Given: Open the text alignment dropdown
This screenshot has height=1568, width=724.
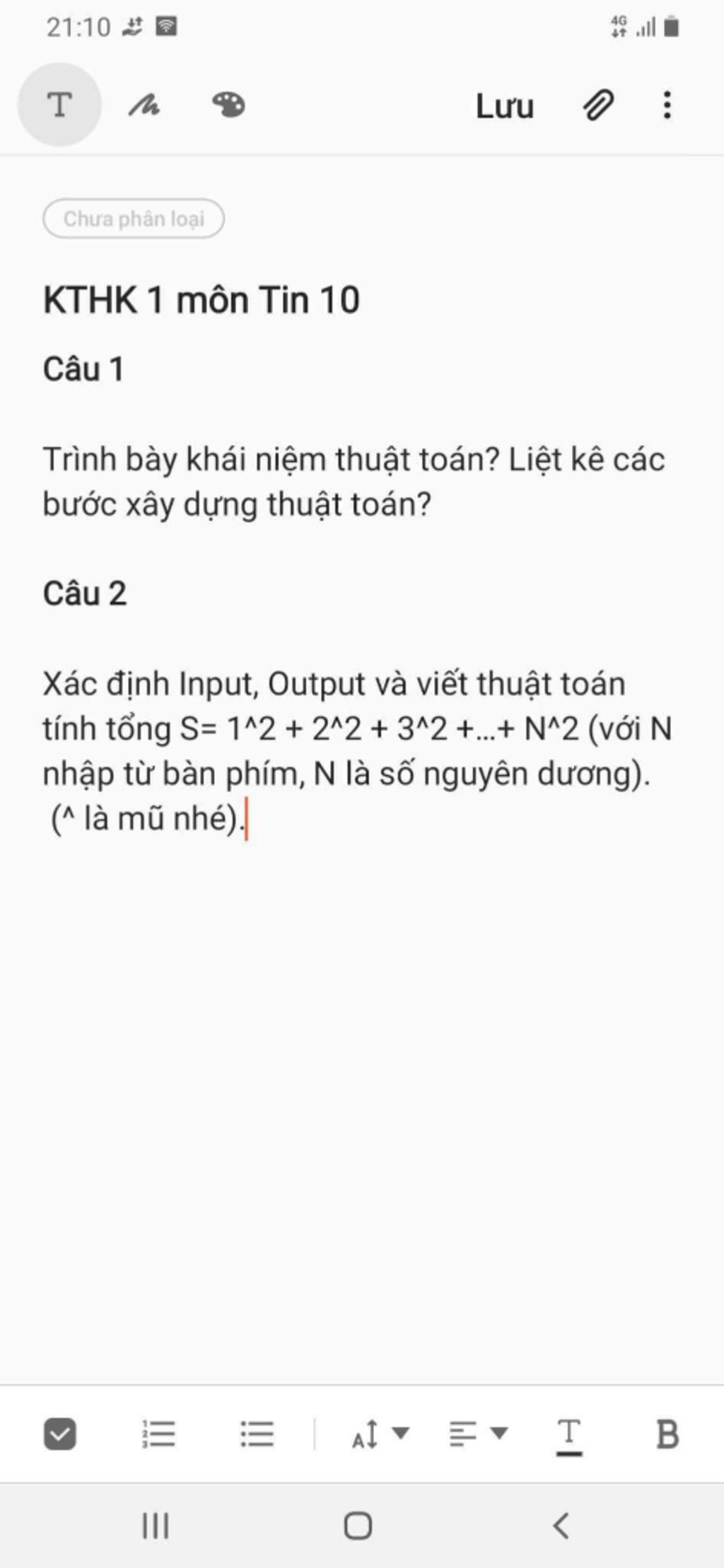Looking at the screenshot, I should [478, 1434].
